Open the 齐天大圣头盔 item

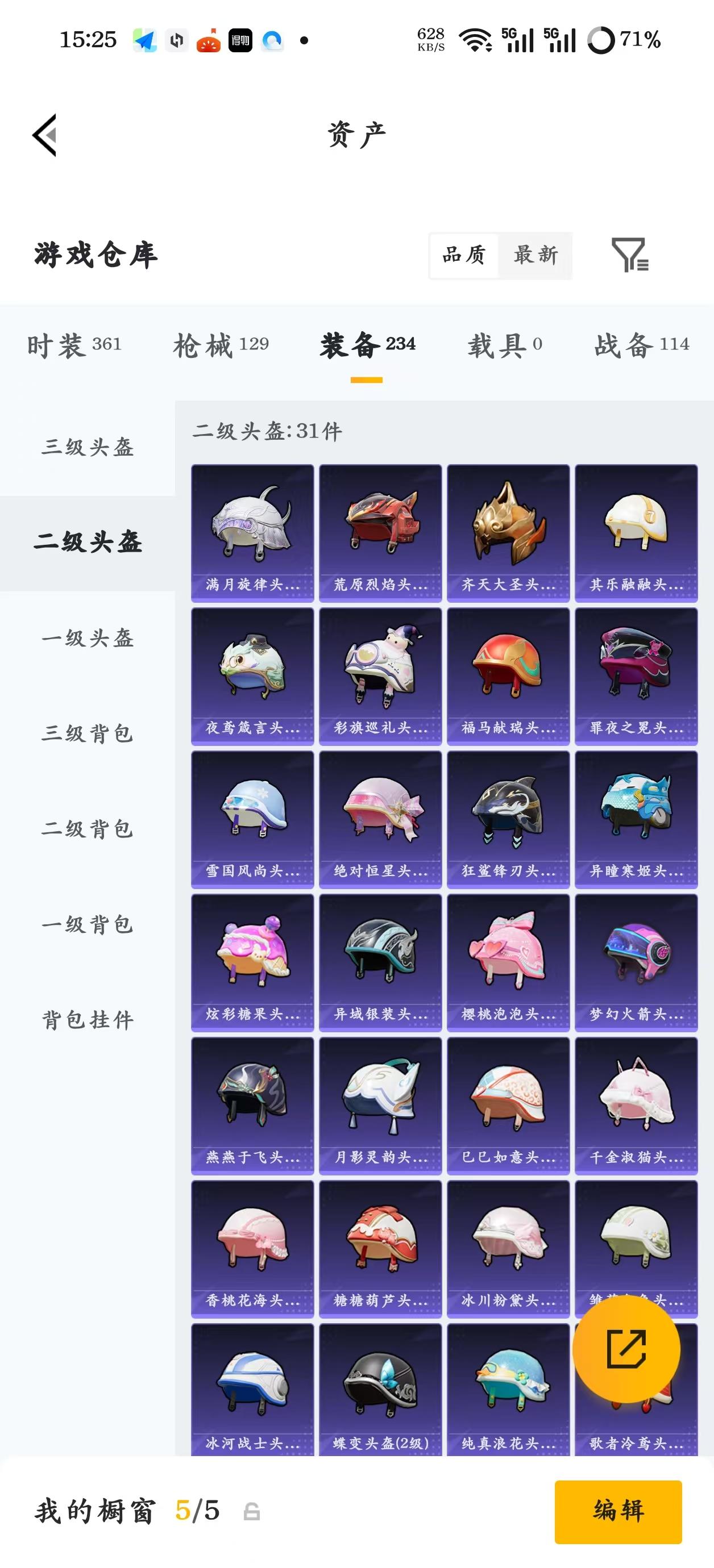point(509,533)
